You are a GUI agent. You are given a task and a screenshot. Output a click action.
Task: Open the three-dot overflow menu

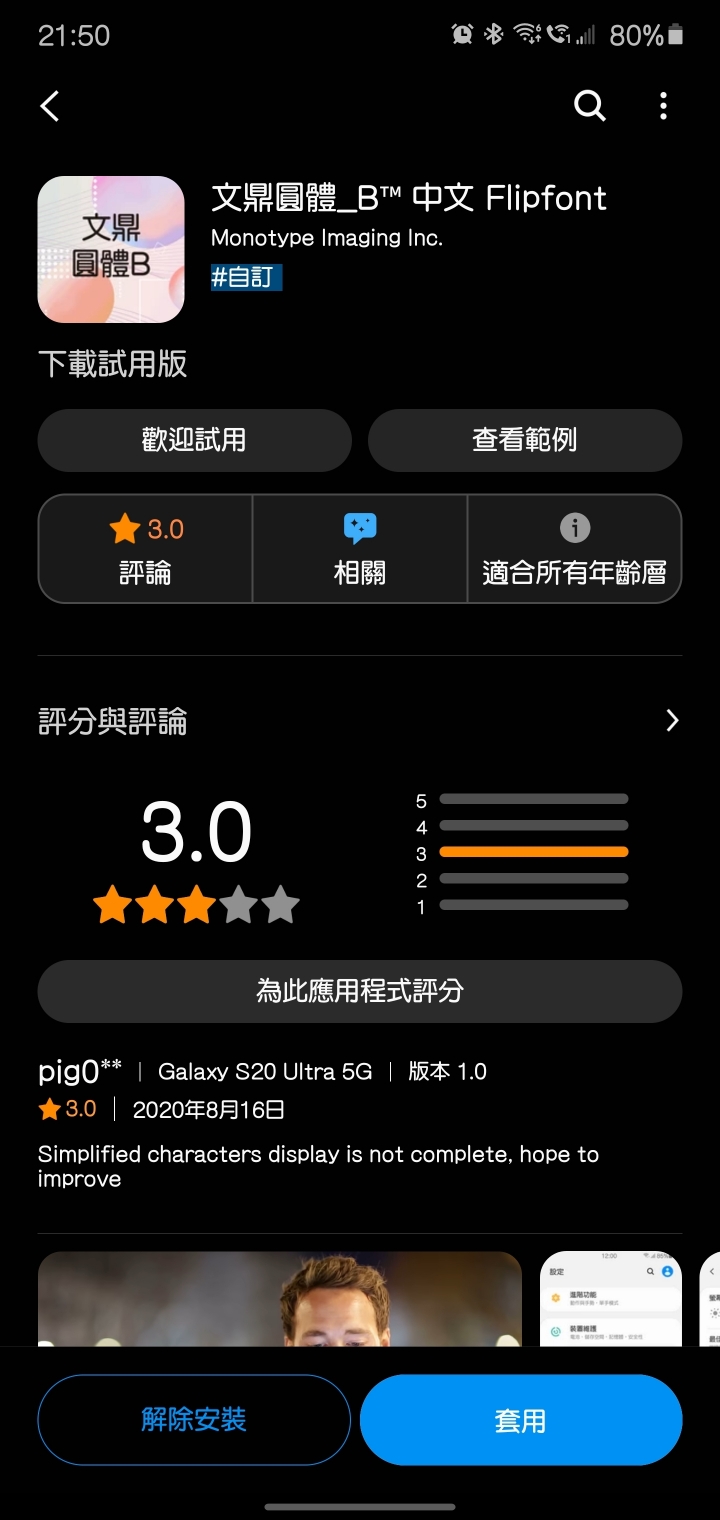click(x=663, y=106)
